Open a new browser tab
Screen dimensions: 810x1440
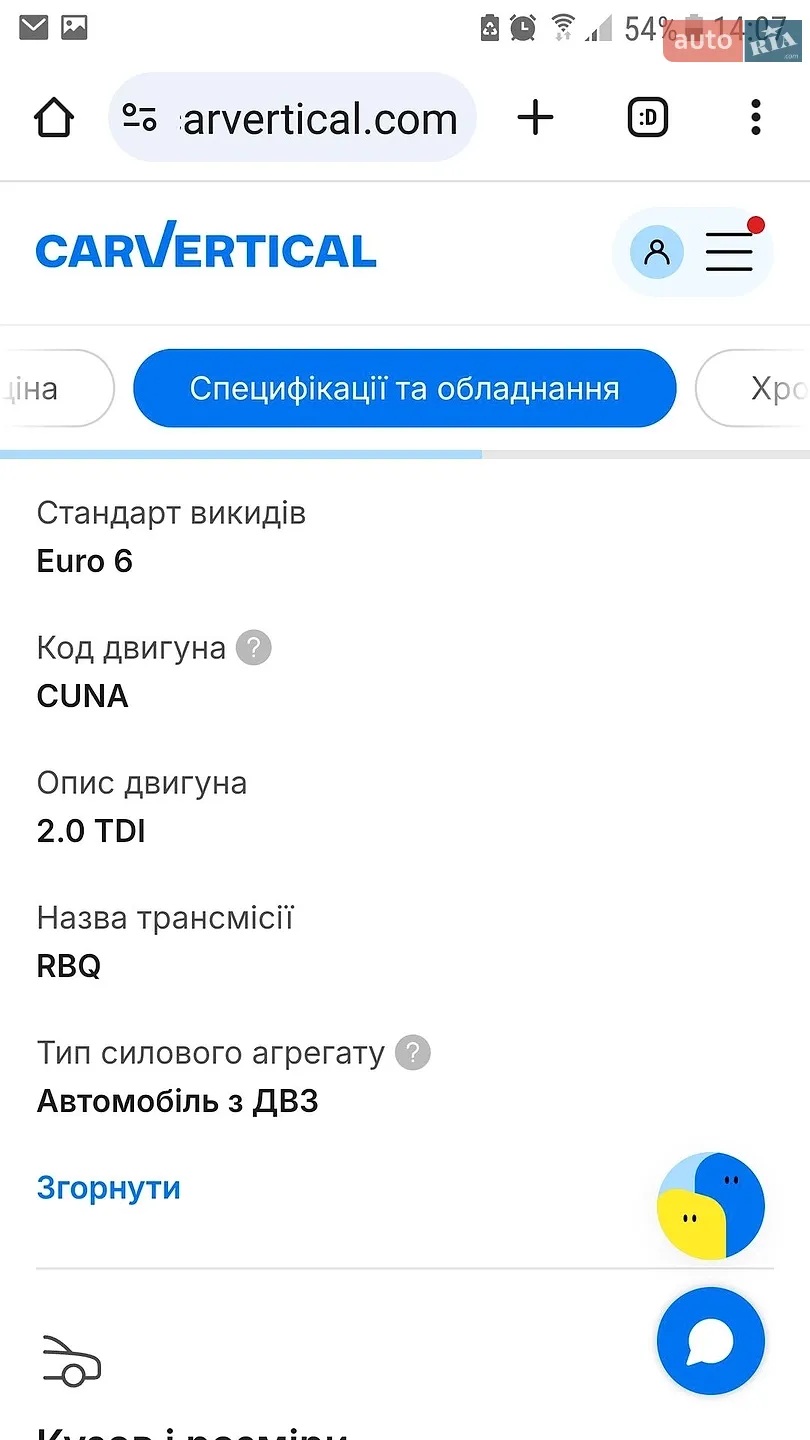tap(536, 118)
